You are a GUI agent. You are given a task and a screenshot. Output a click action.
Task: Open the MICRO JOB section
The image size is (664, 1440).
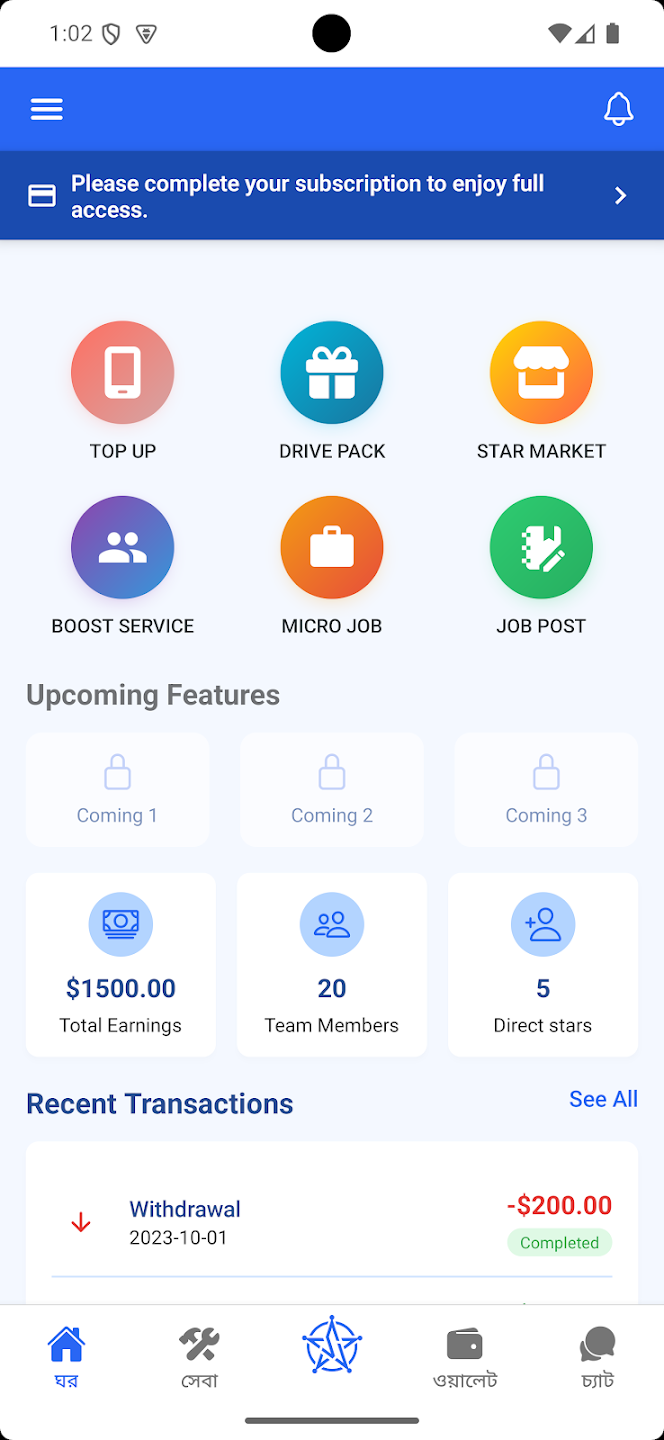click(x=332, y=548)
